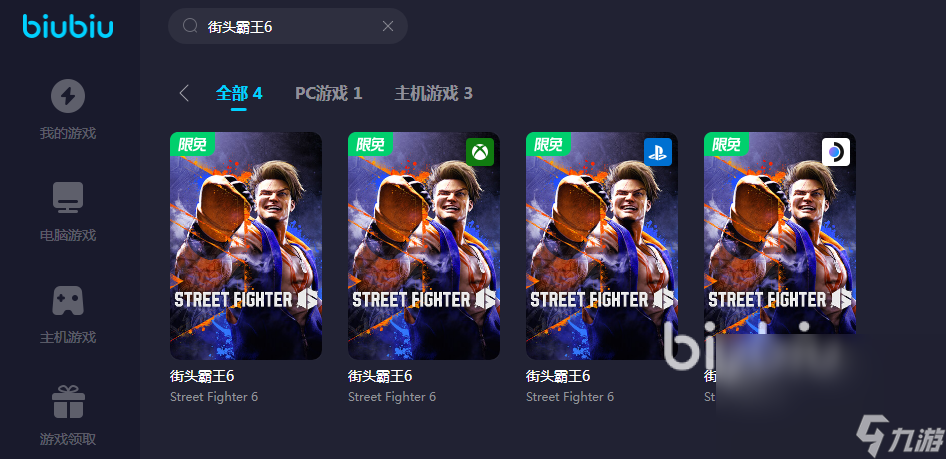Tap the search box with 街头霸王6
Image resolution: width=946 pixels, height=459 pixels.
click(x=280, y=27)
